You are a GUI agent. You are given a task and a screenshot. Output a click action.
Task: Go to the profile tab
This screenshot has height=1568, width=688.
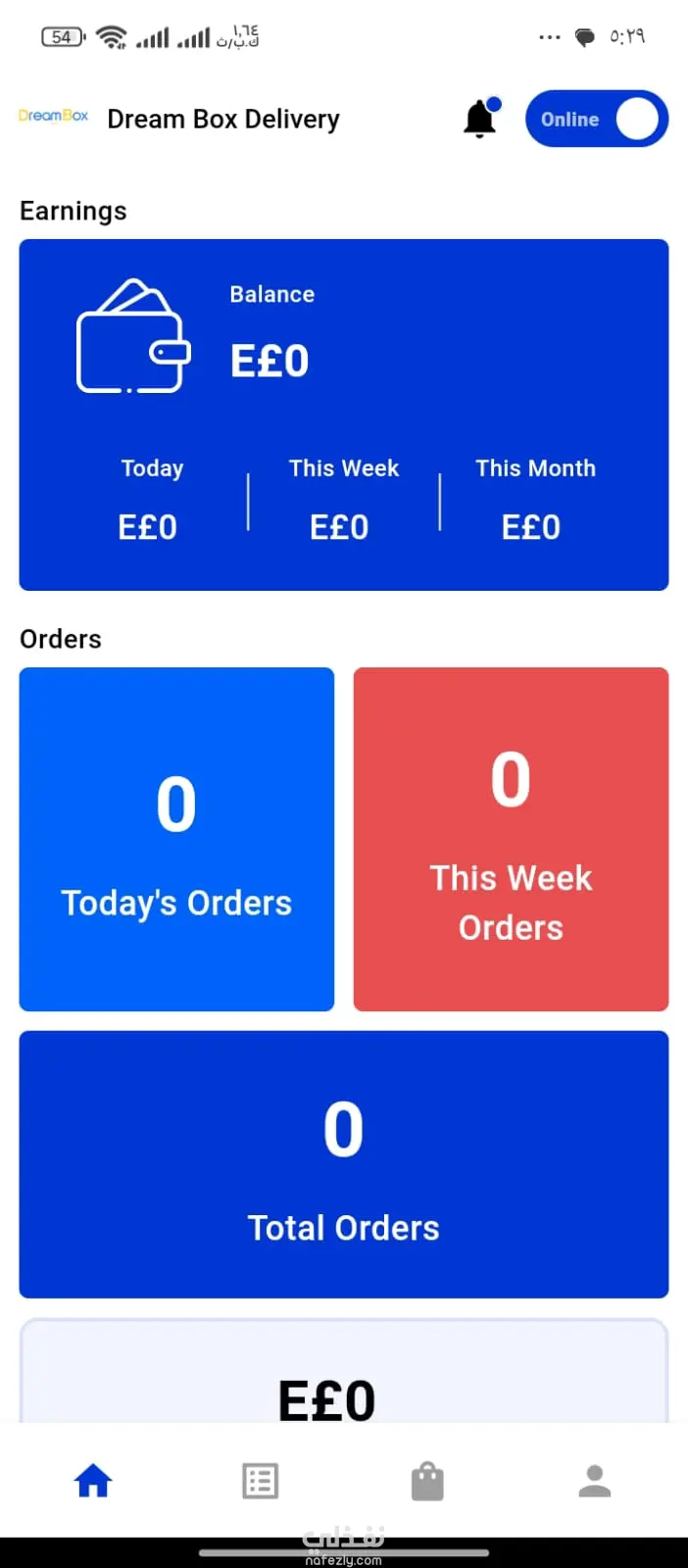click(x=594, y=1480)
